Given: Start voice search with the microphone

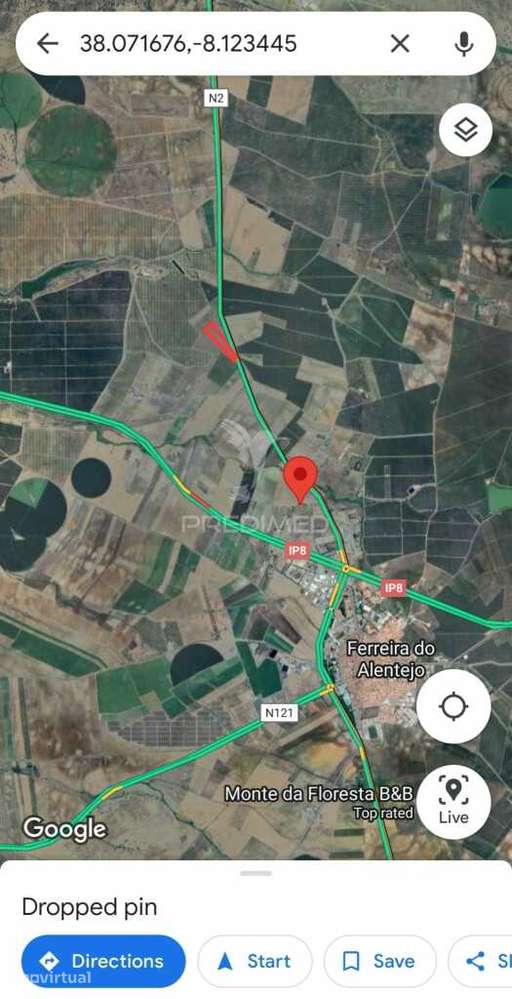Looking at the screenshot, I should tap(464, 44).
